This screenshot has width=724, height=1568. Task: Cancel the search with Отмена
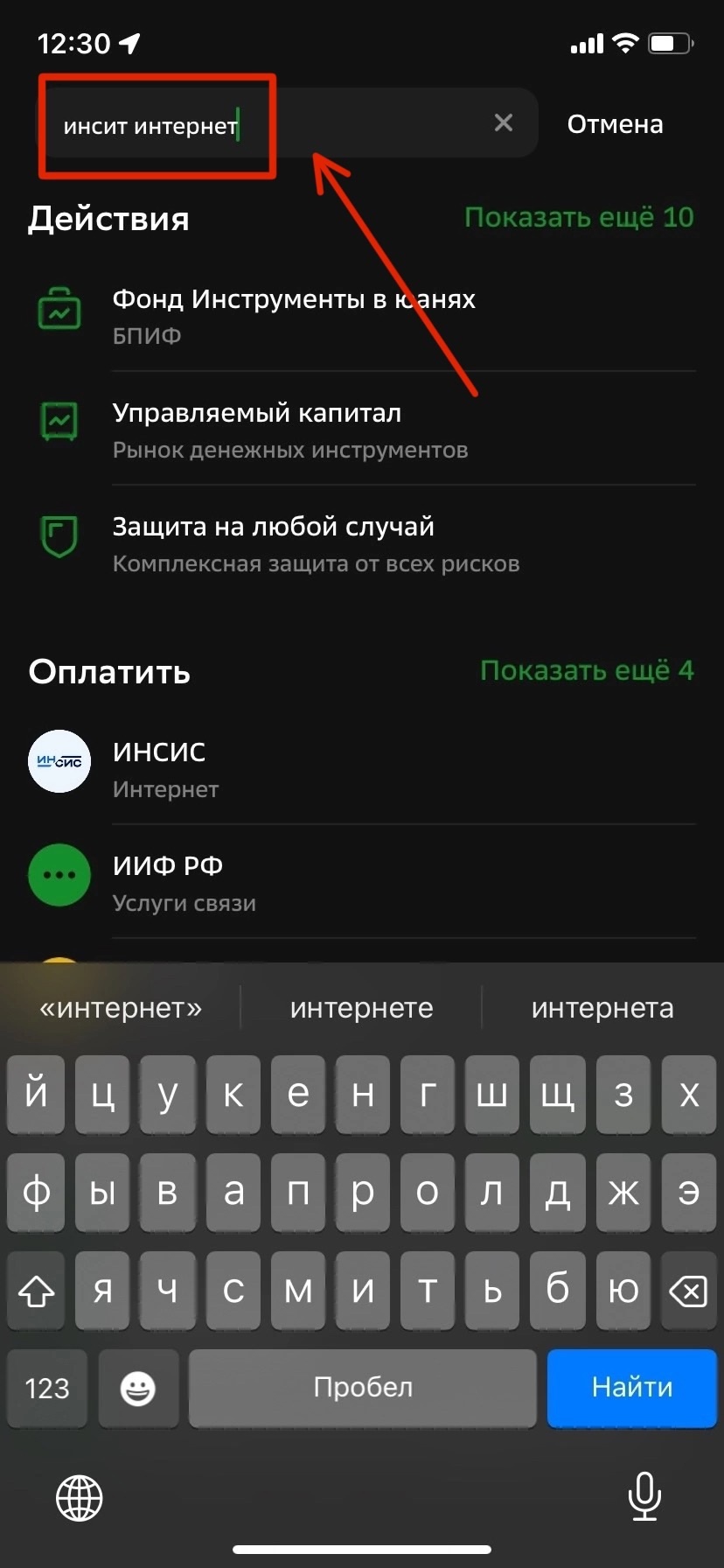615,124
